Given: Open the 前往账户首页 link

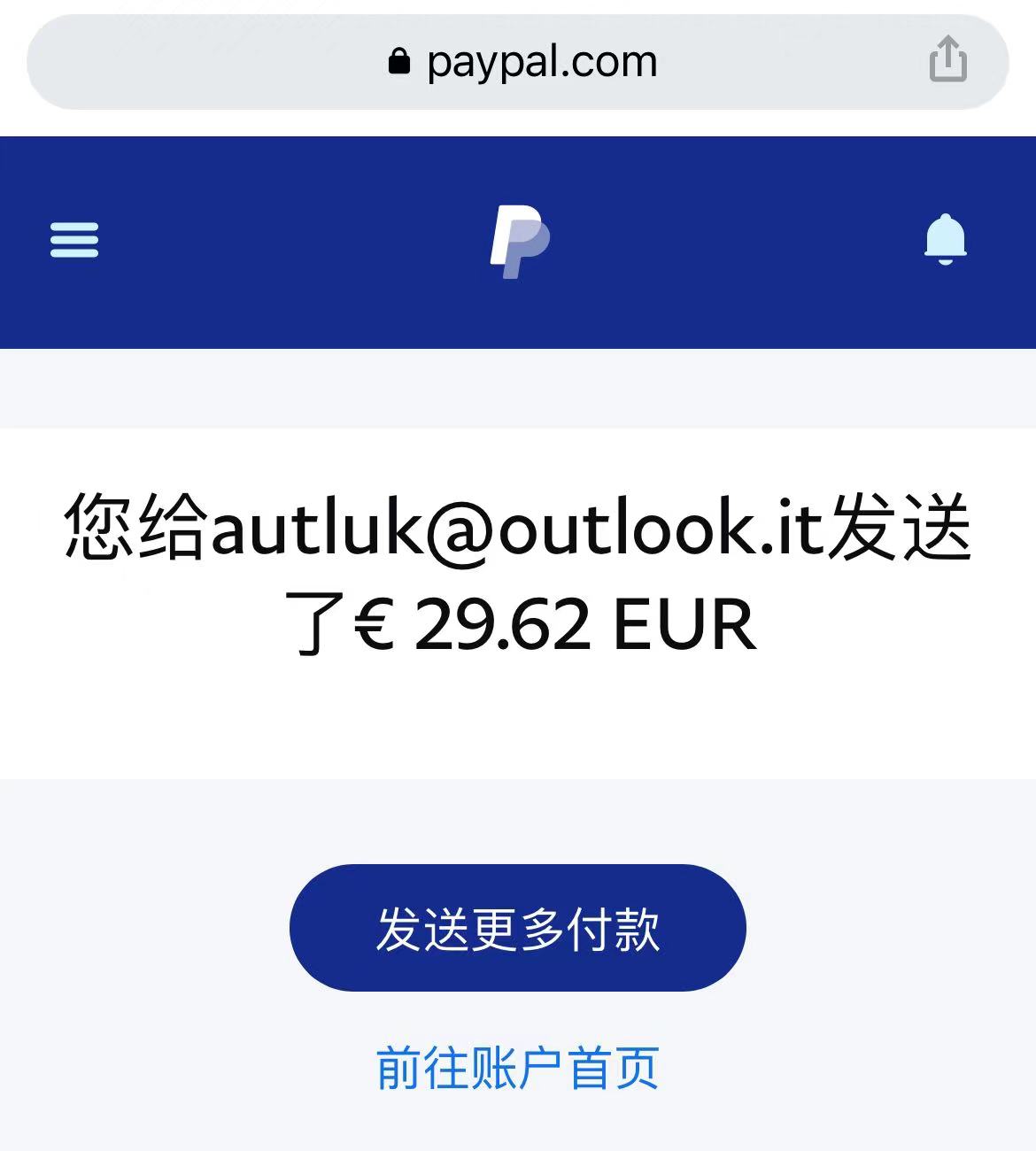Looking at the screenshot, I should pos(517,1068).
